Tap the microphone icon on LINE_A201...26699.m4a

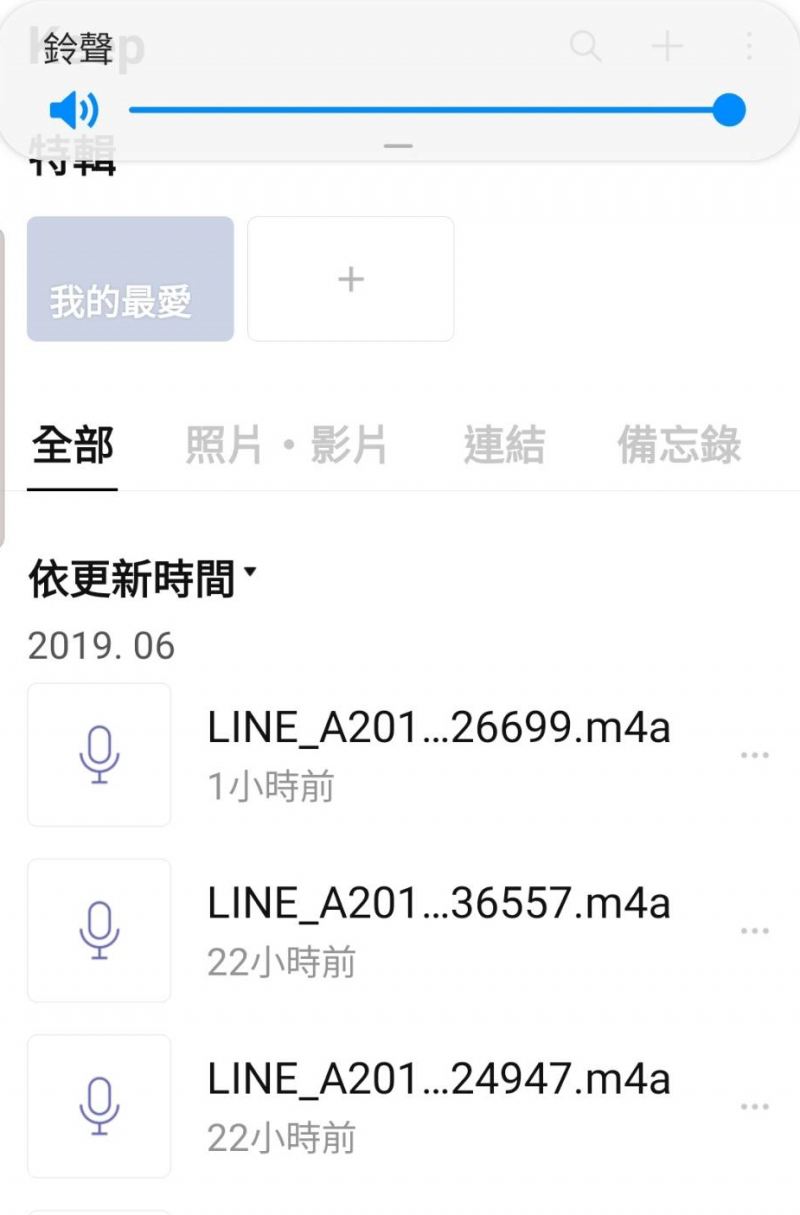click(x=99, y=754)
